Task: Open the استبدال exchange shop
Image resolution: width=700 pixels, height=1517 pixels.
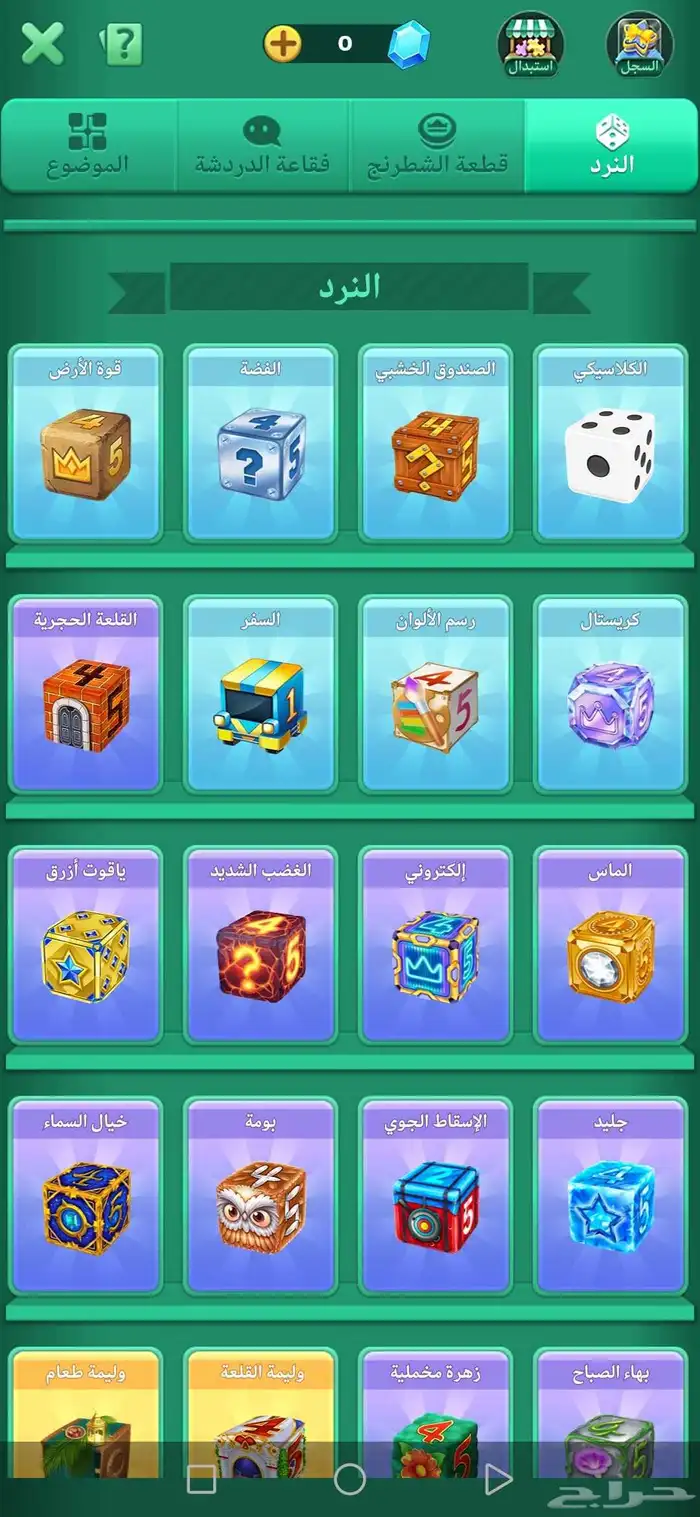Action: click(531, 45)
